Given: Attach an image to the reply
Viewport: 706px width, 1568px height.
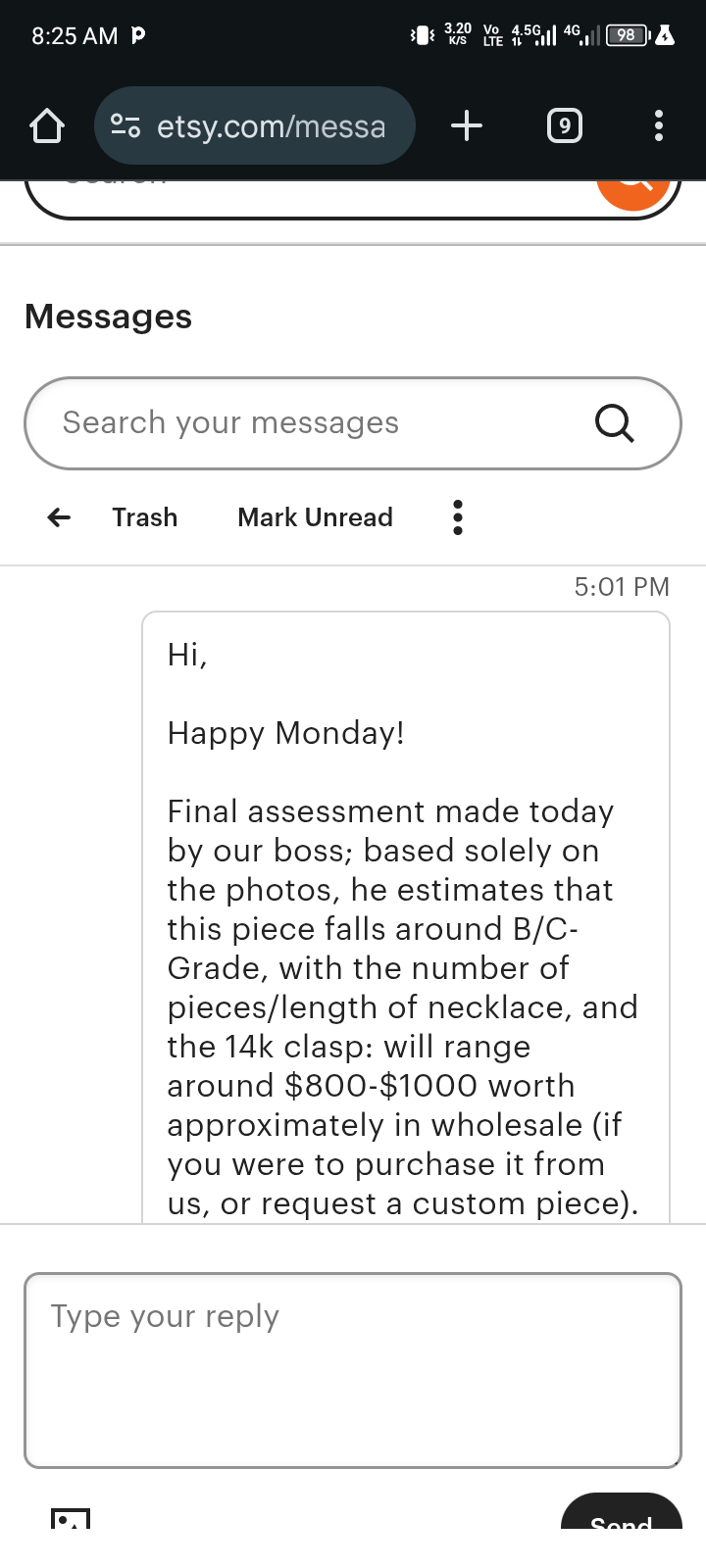Looking at the screenshot, I should point(70,1520).
